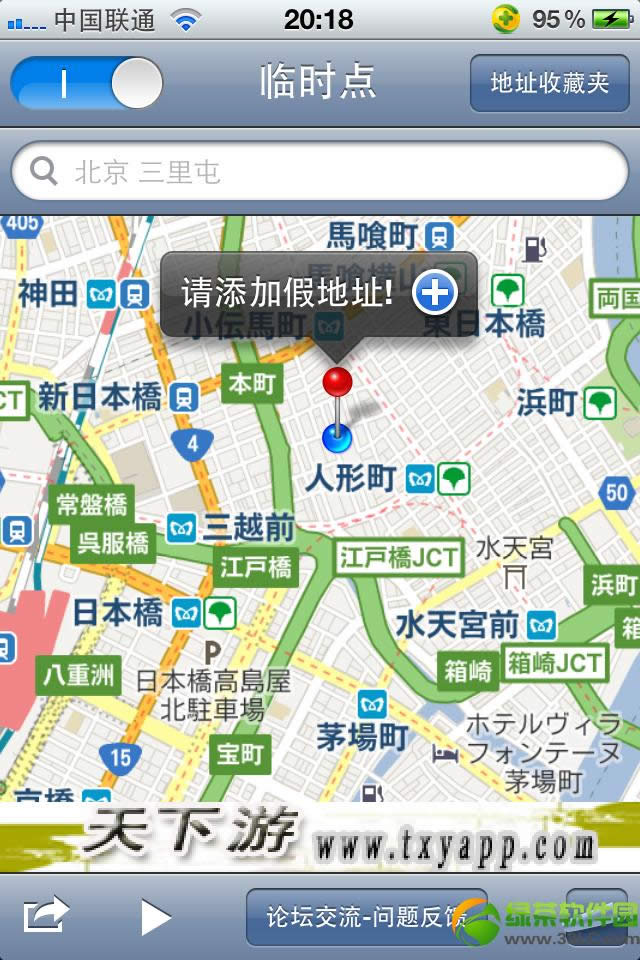Tap the 北京 三里屯 search field
Image resolution: width=640 pixels, height=960 pixels.
click(x=320, y=172)
